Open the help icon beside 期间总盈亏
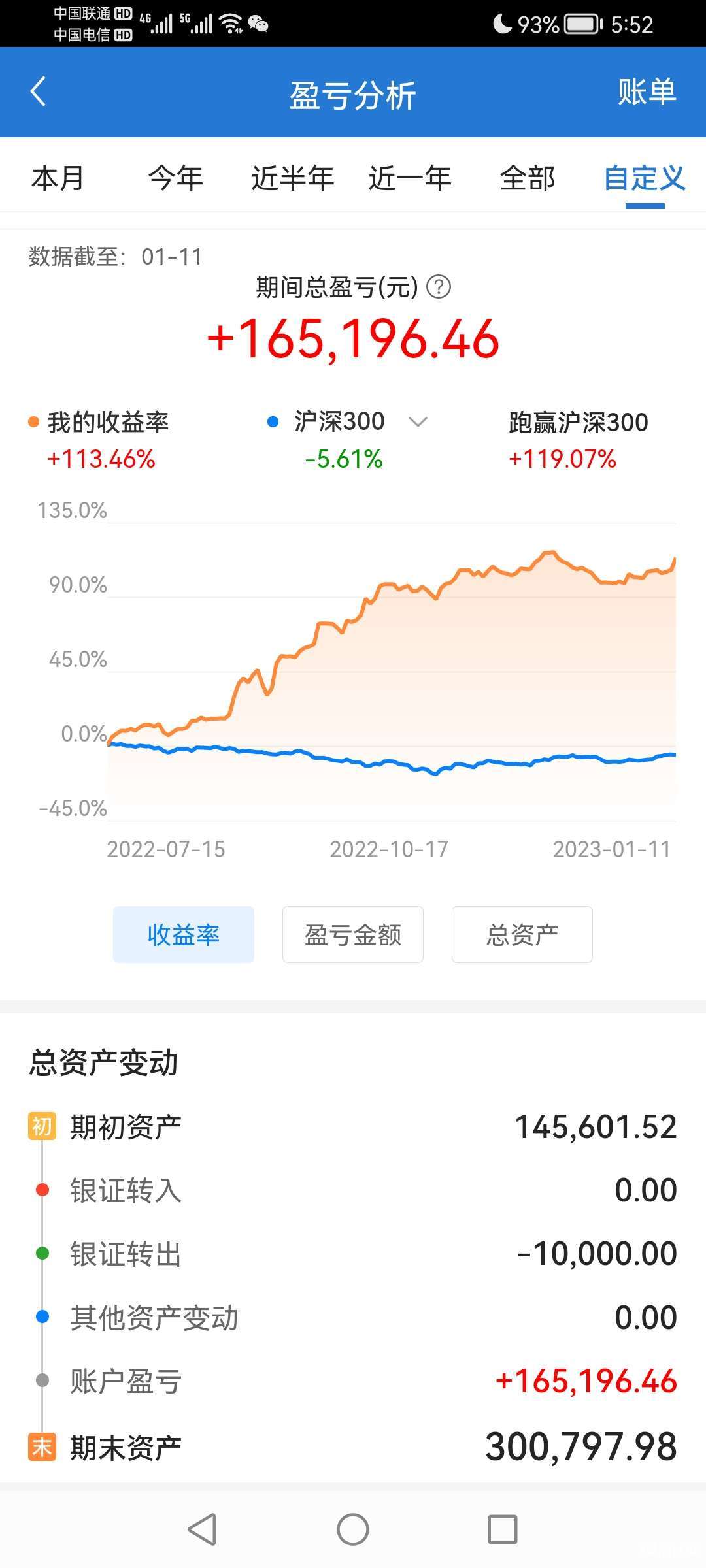Image resolution: width=706 pixels, height=1568 pixels. tap(439, 287)
